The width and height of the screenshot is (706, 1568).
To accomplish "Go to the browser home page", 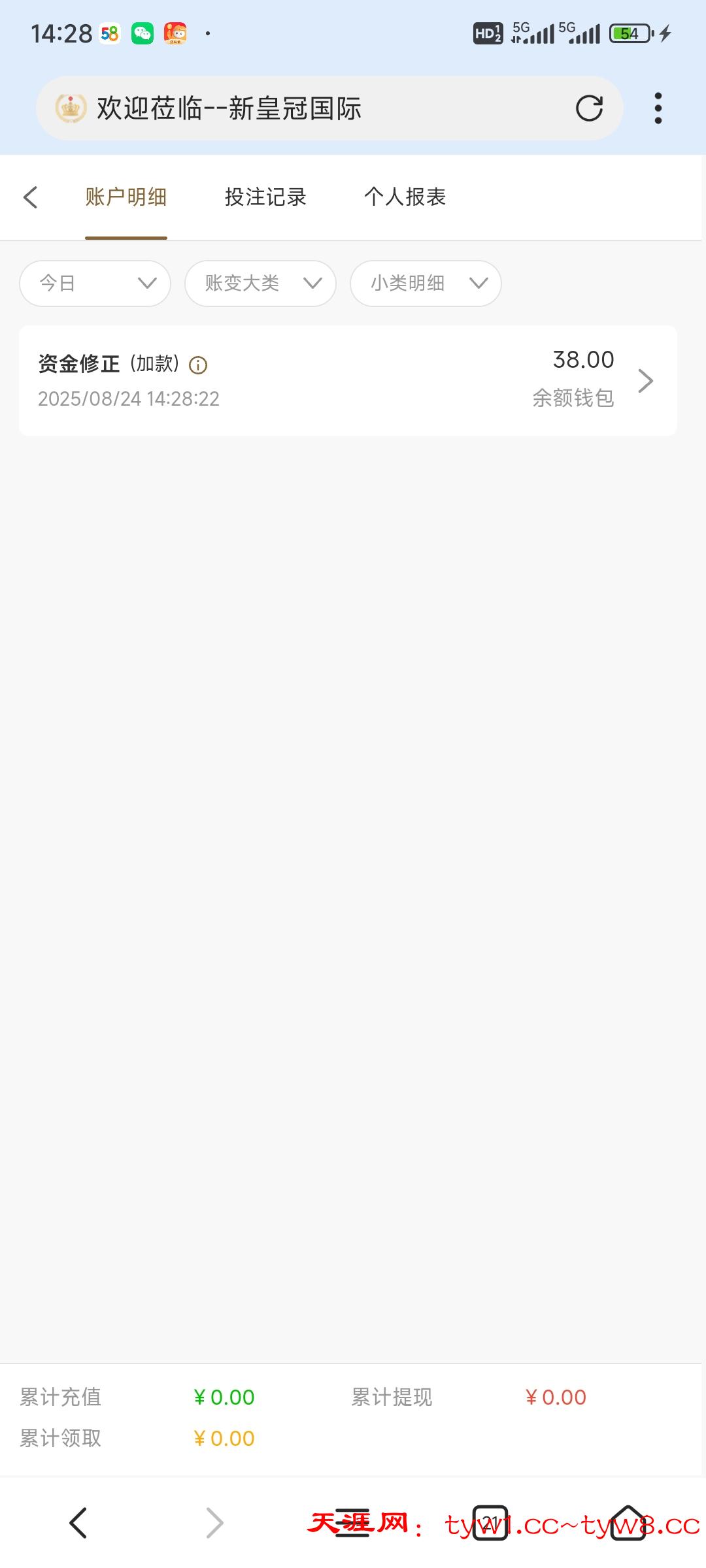I will 628,1524.
